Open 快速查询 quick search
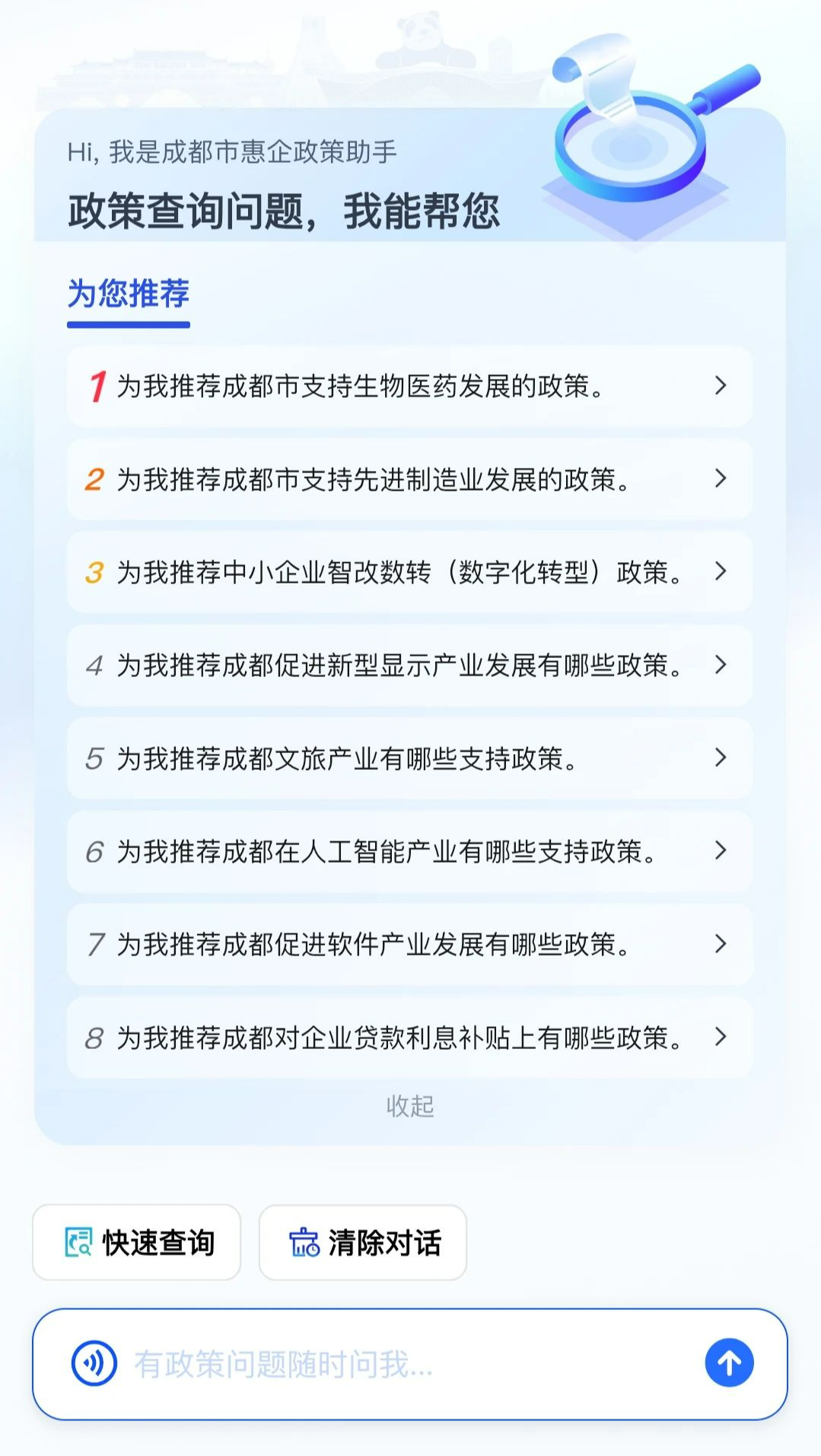The height and width of the screenshot is (1456, 821). 137,1242
